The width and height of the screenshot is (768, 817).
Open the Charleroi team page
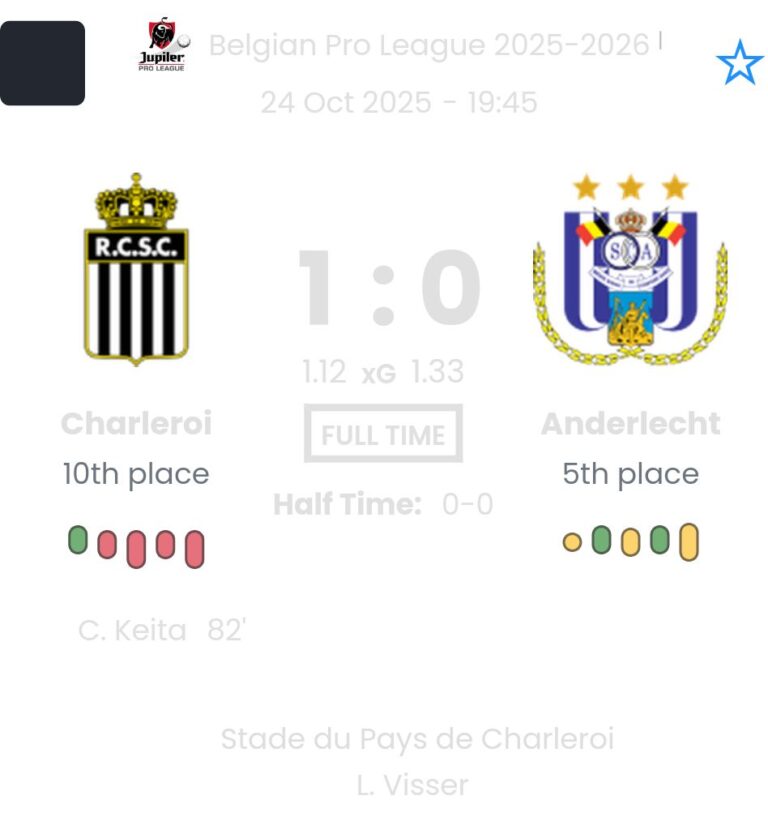pyautogui.click(x=136, y=423)
